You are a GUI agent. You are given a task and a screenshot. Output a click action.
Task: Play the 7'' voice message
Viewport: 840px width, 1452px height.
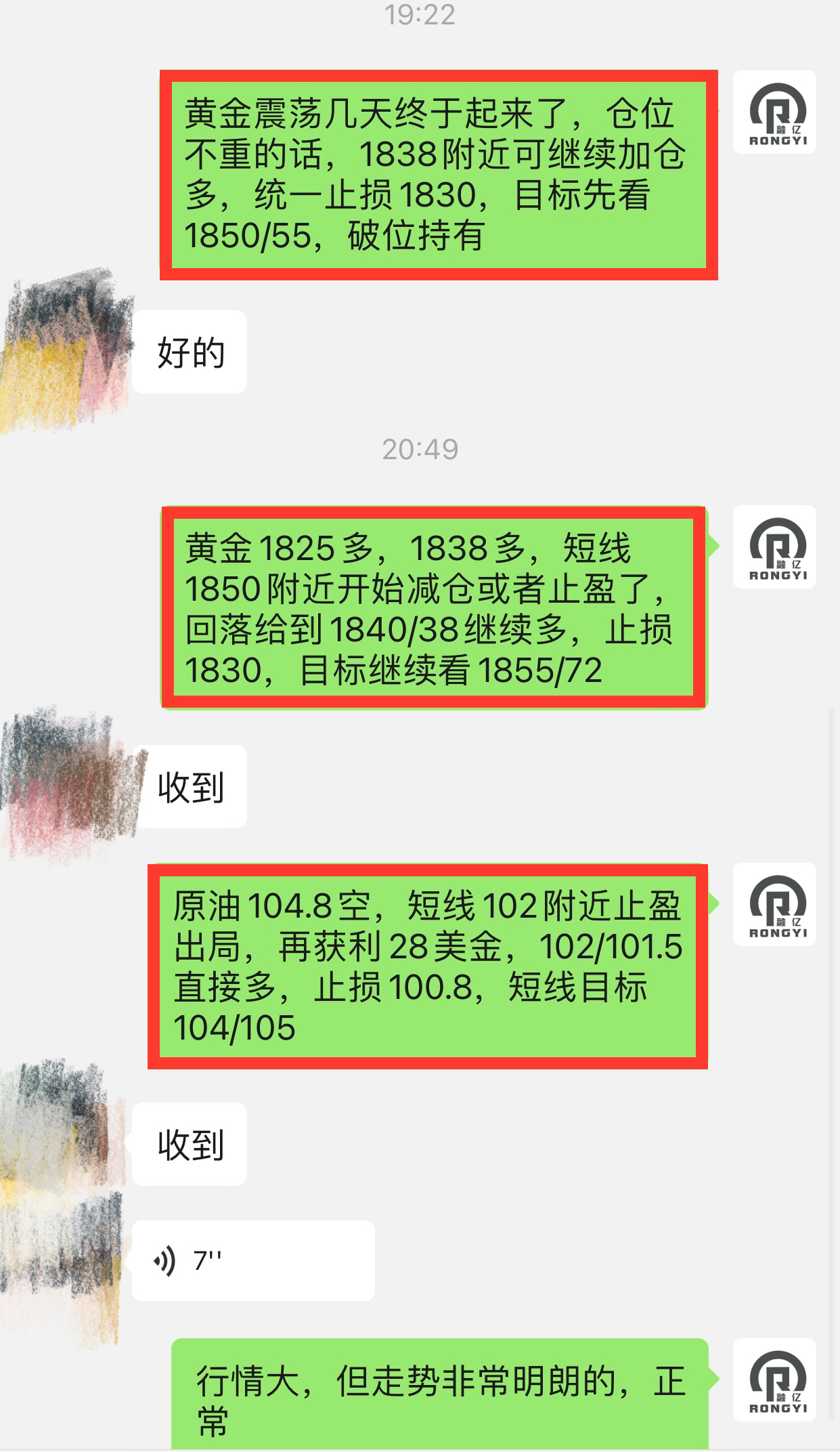[252, 1260]
